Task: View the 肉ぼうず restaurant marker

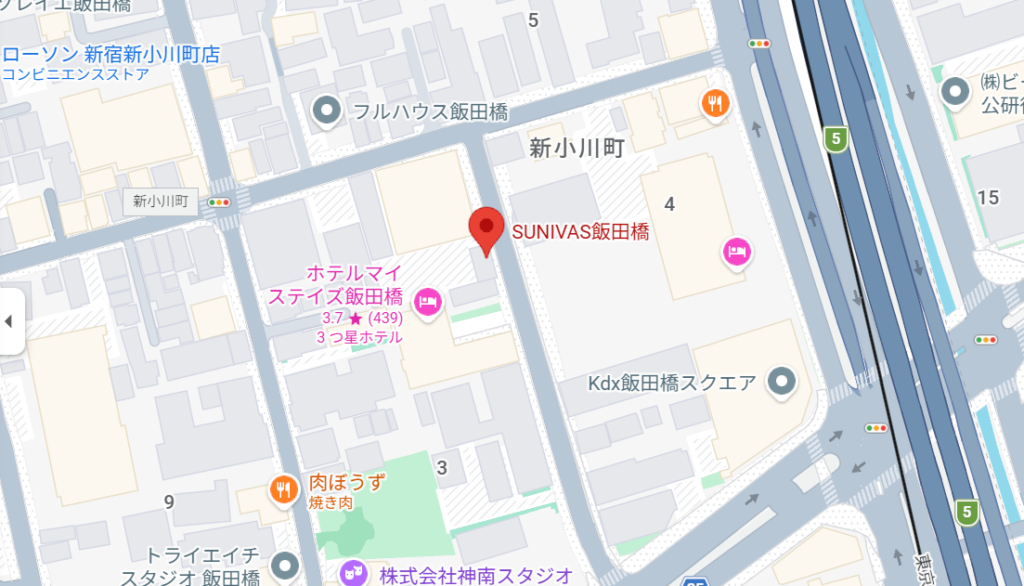Action: (x=284, y=489)
